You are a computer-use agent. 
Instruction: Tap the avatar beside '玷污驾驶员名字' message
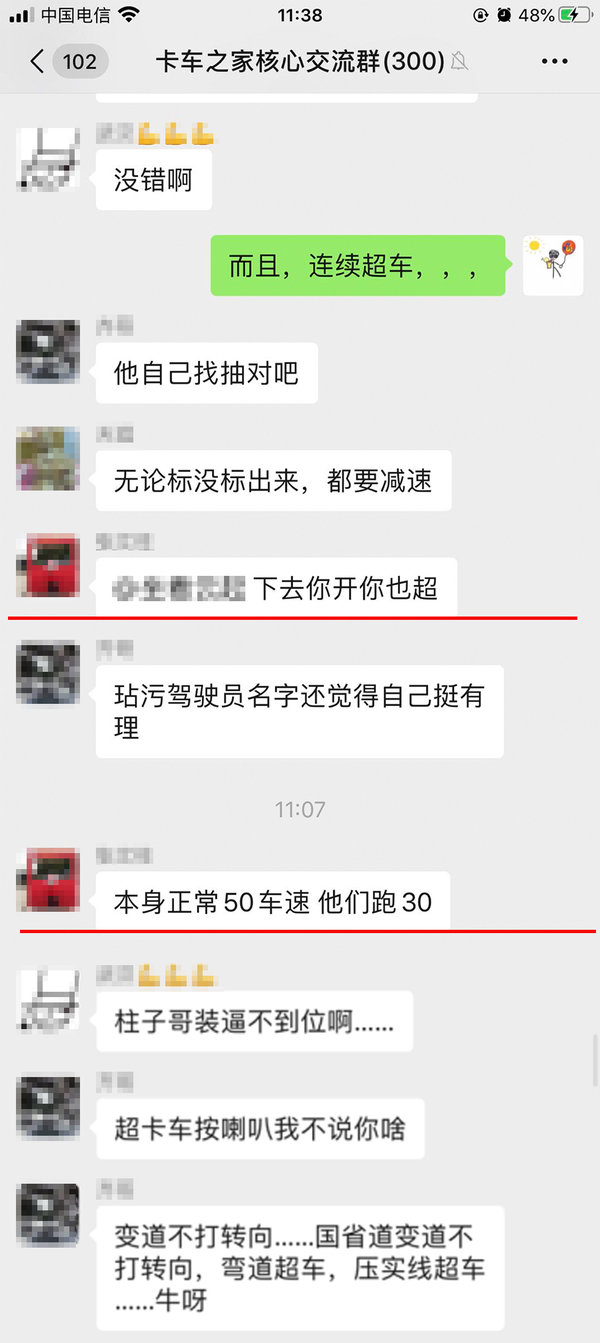48,673
